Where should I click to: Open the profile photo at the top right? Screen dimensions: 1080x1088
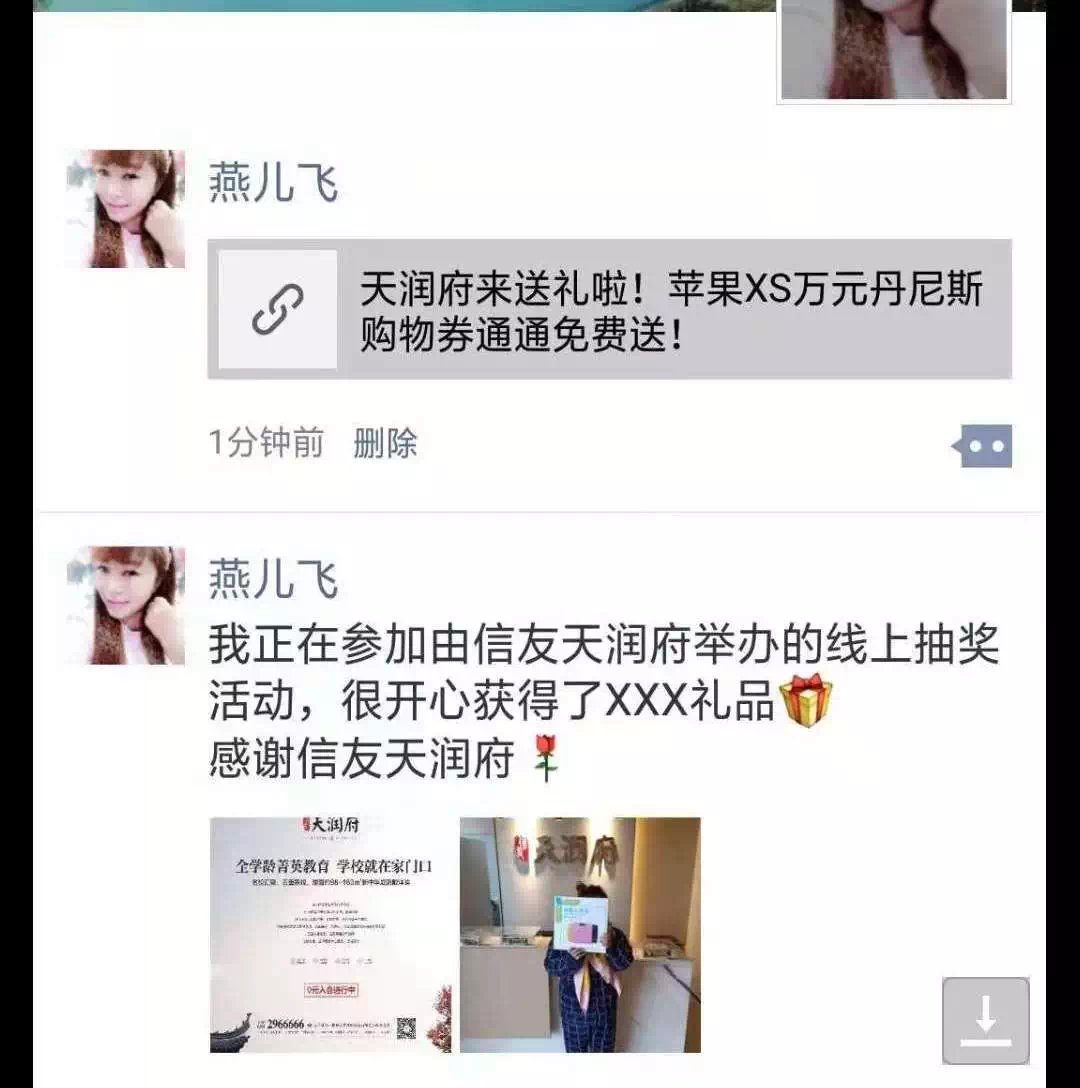894,50
